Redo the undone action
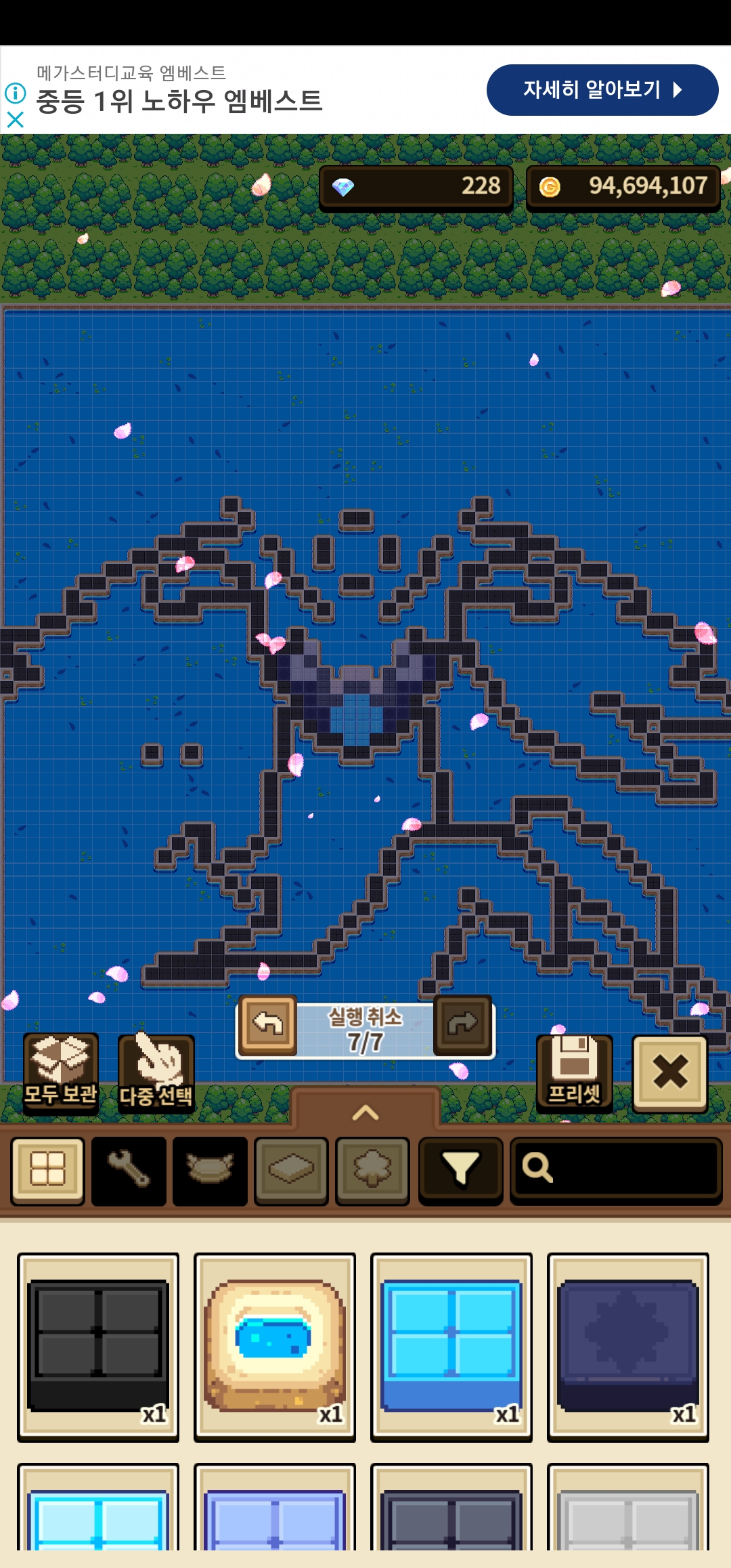731x1568 pixels. 462,1024
